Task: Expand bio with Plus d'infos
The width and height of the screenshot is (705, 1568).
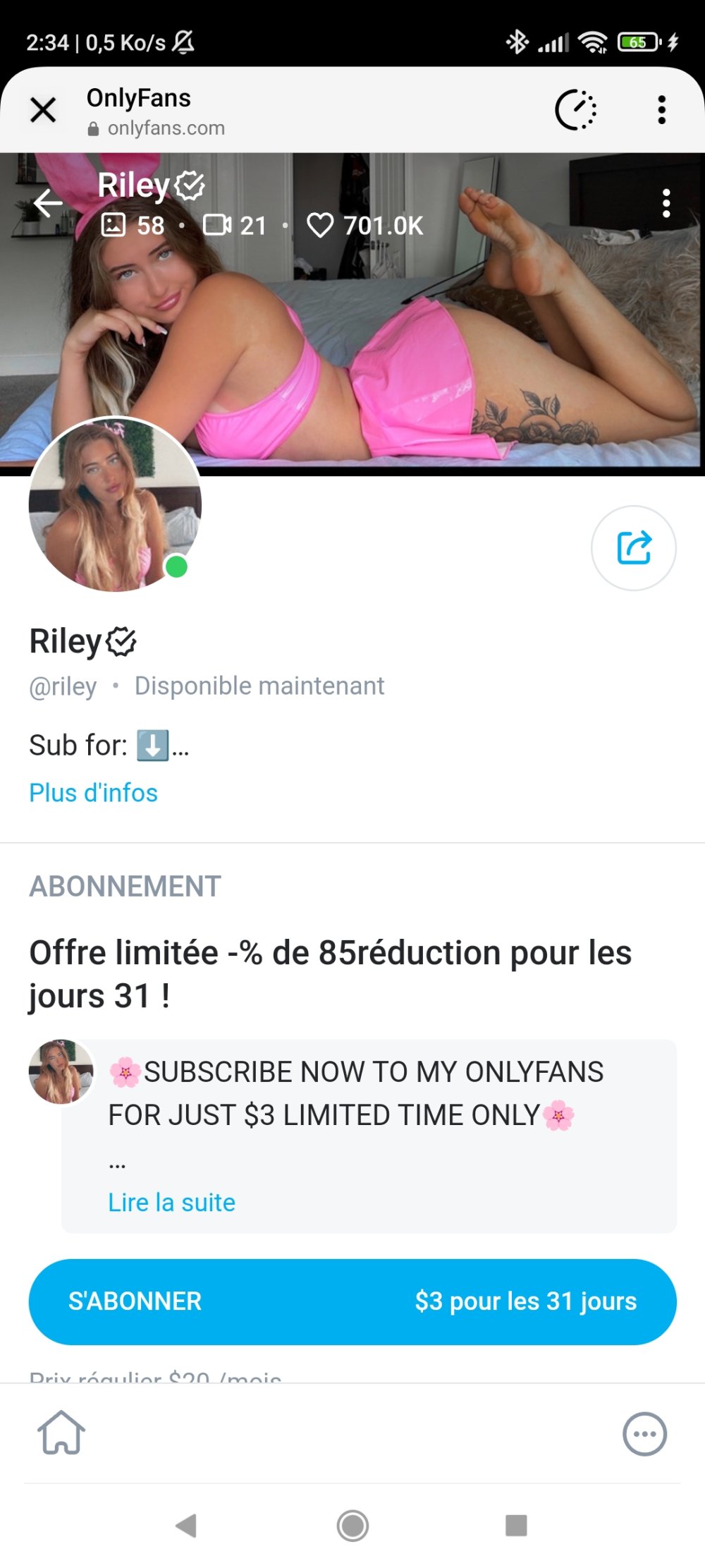Action: tap(93, 793)
